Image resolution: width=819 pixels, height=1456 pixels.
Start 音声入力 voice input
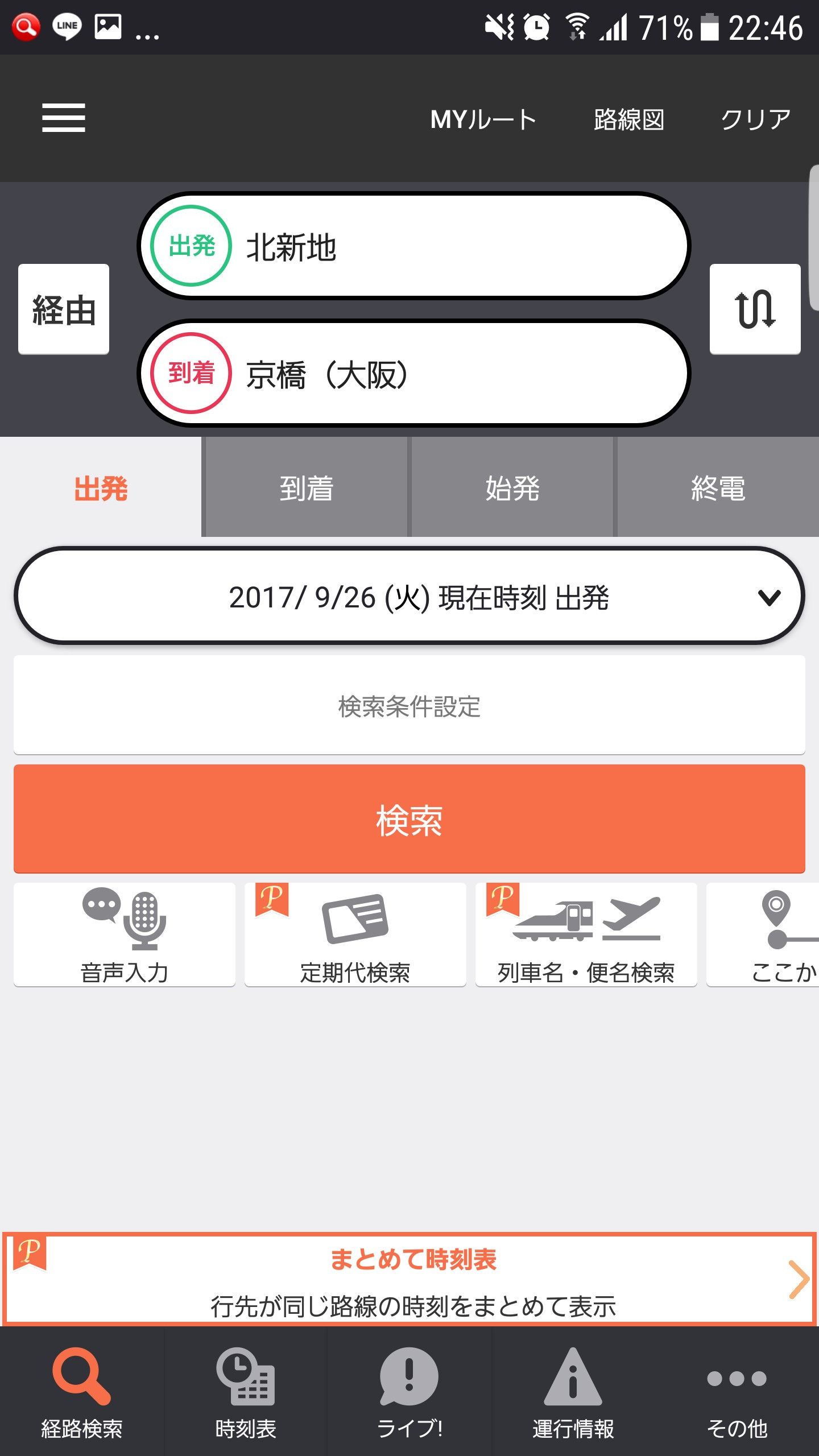(x=125, y=934)
